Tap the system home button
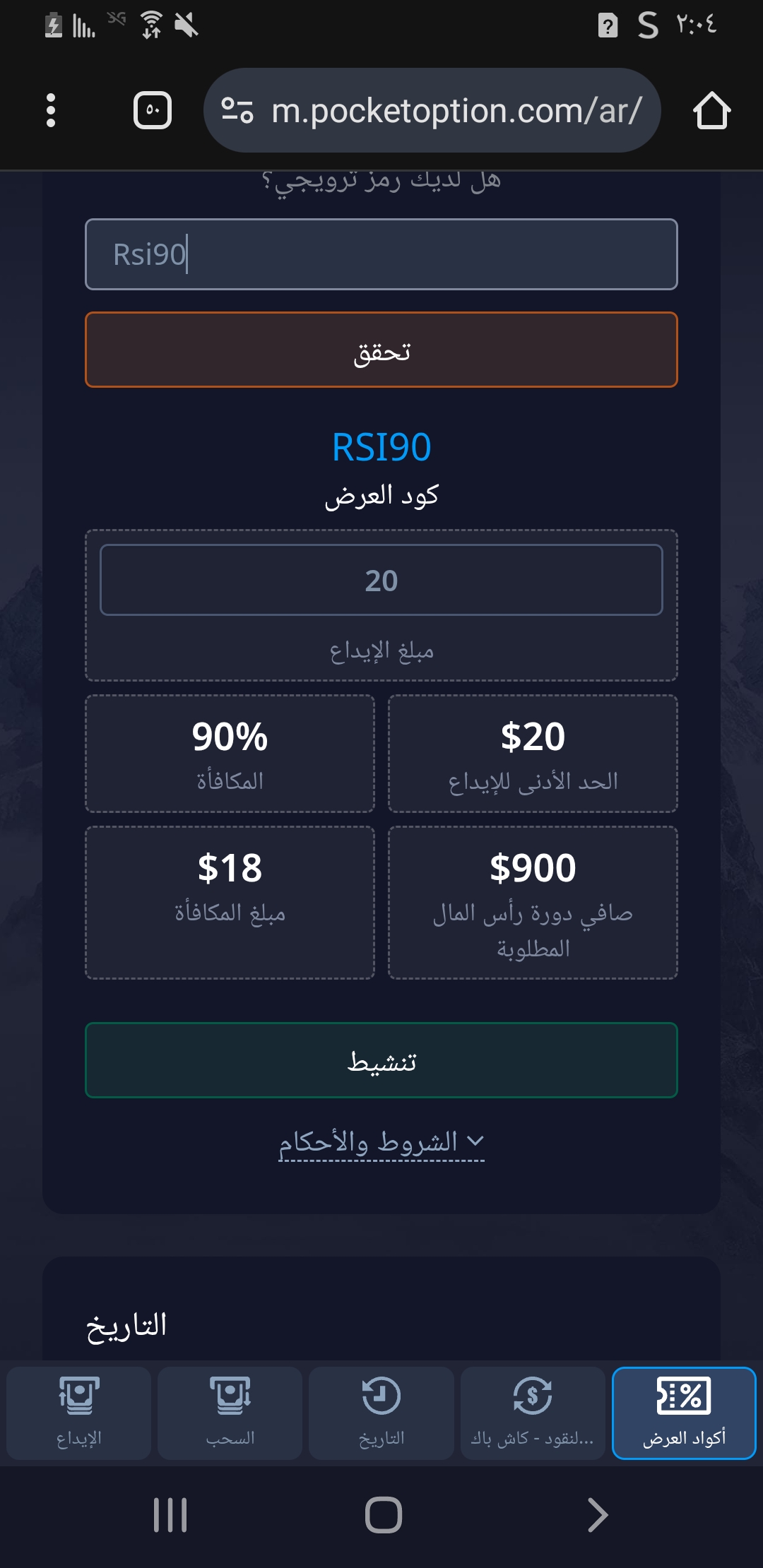The width and height of the screenshot is (763, 1568). (383, 1515)
